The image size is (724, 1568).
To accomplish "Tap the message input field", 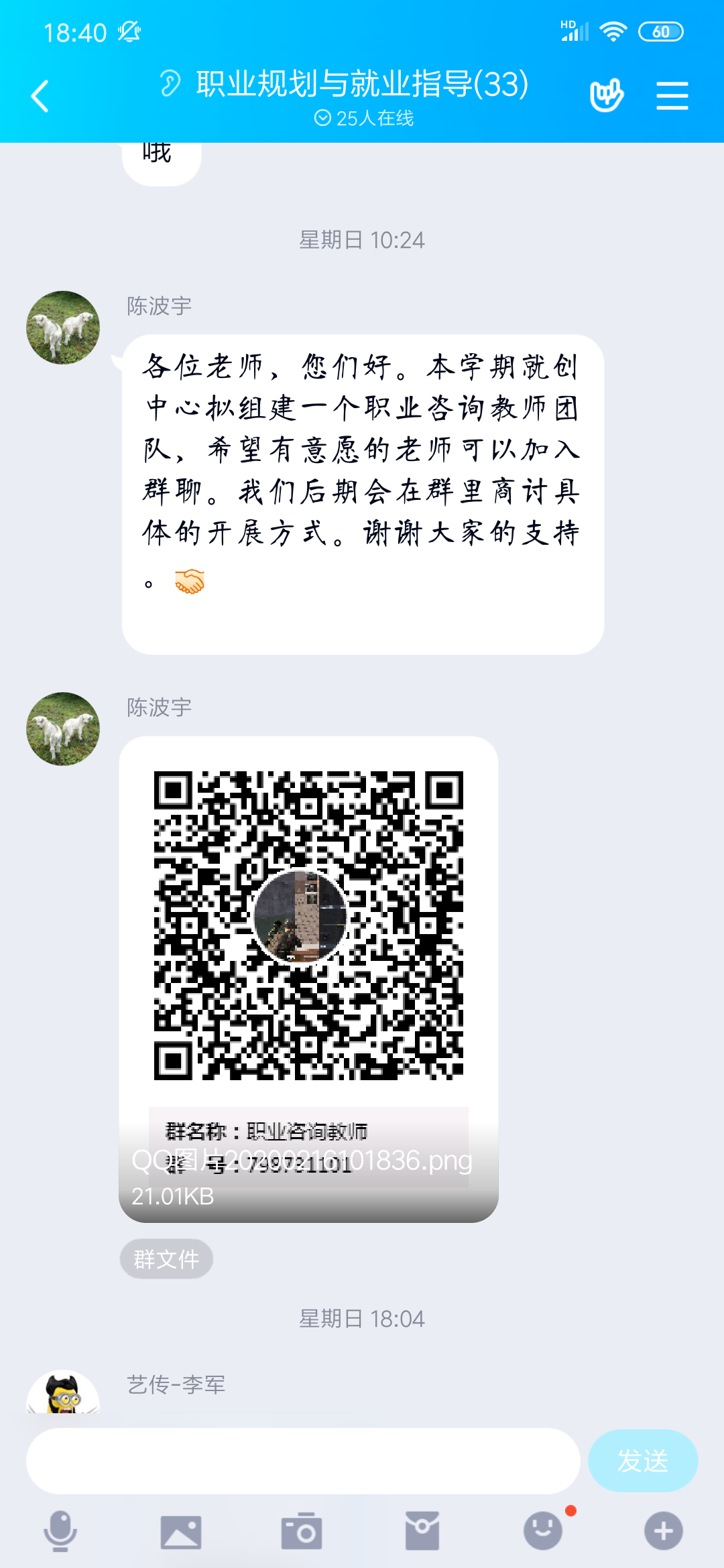I will click(x=303, y=1461).
